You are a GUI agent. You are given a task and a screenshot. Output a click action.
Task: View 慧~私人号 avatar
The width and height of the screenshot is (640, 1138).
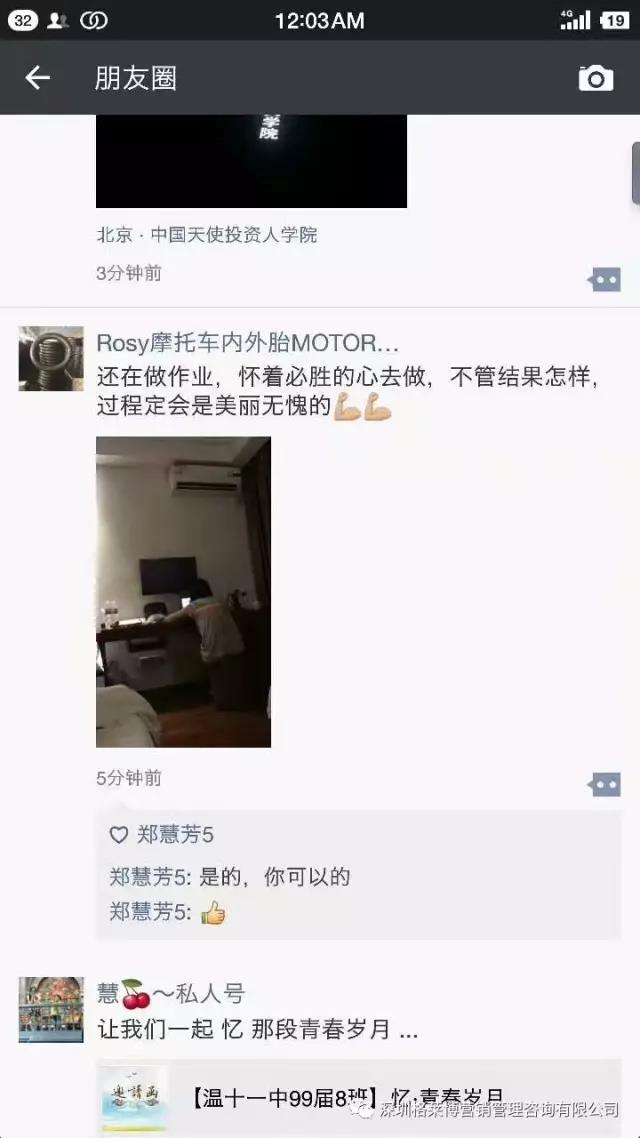tap(51, 1010)
